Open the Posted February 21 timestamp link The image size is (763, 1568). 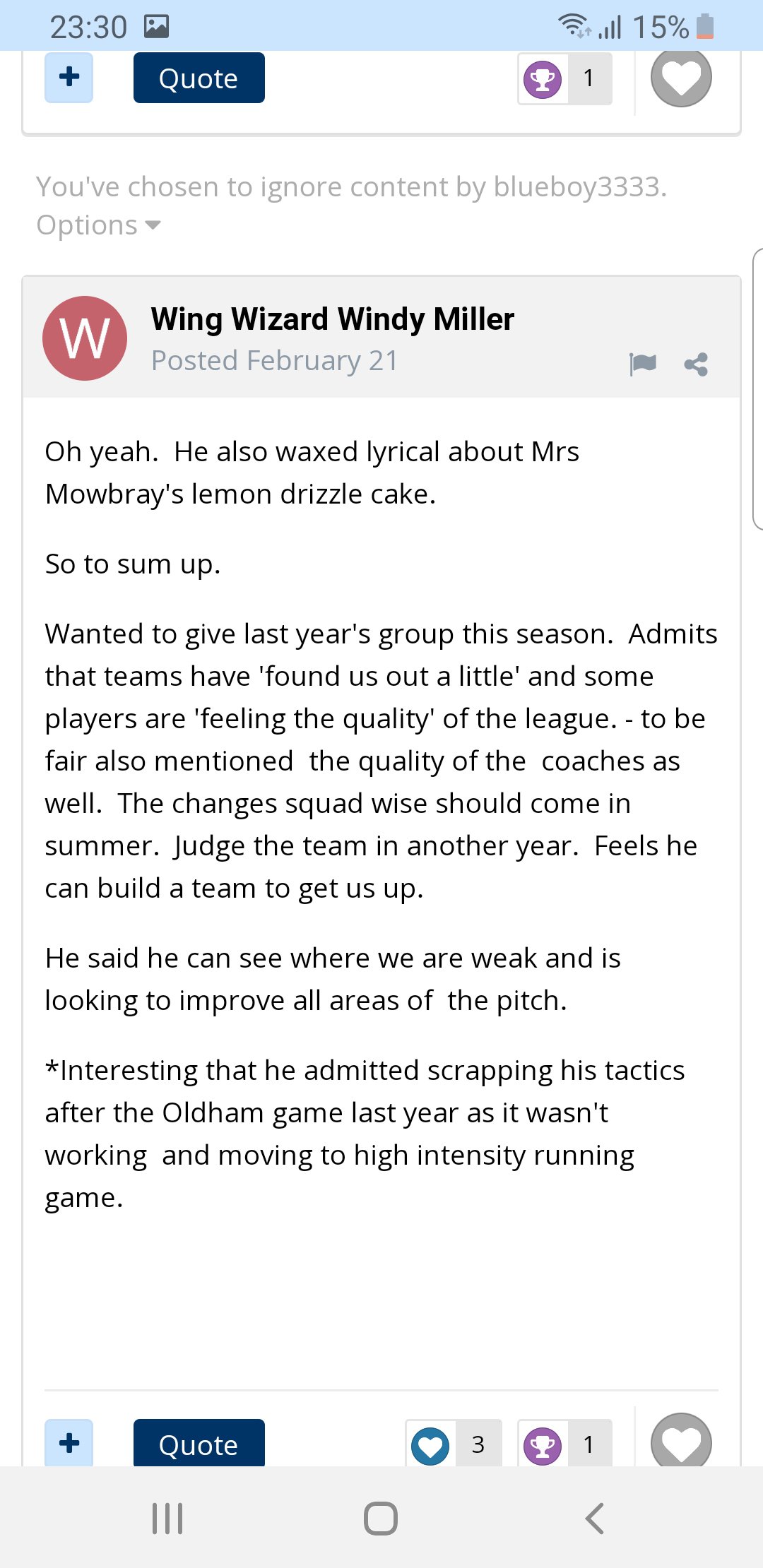click(275, 361)
